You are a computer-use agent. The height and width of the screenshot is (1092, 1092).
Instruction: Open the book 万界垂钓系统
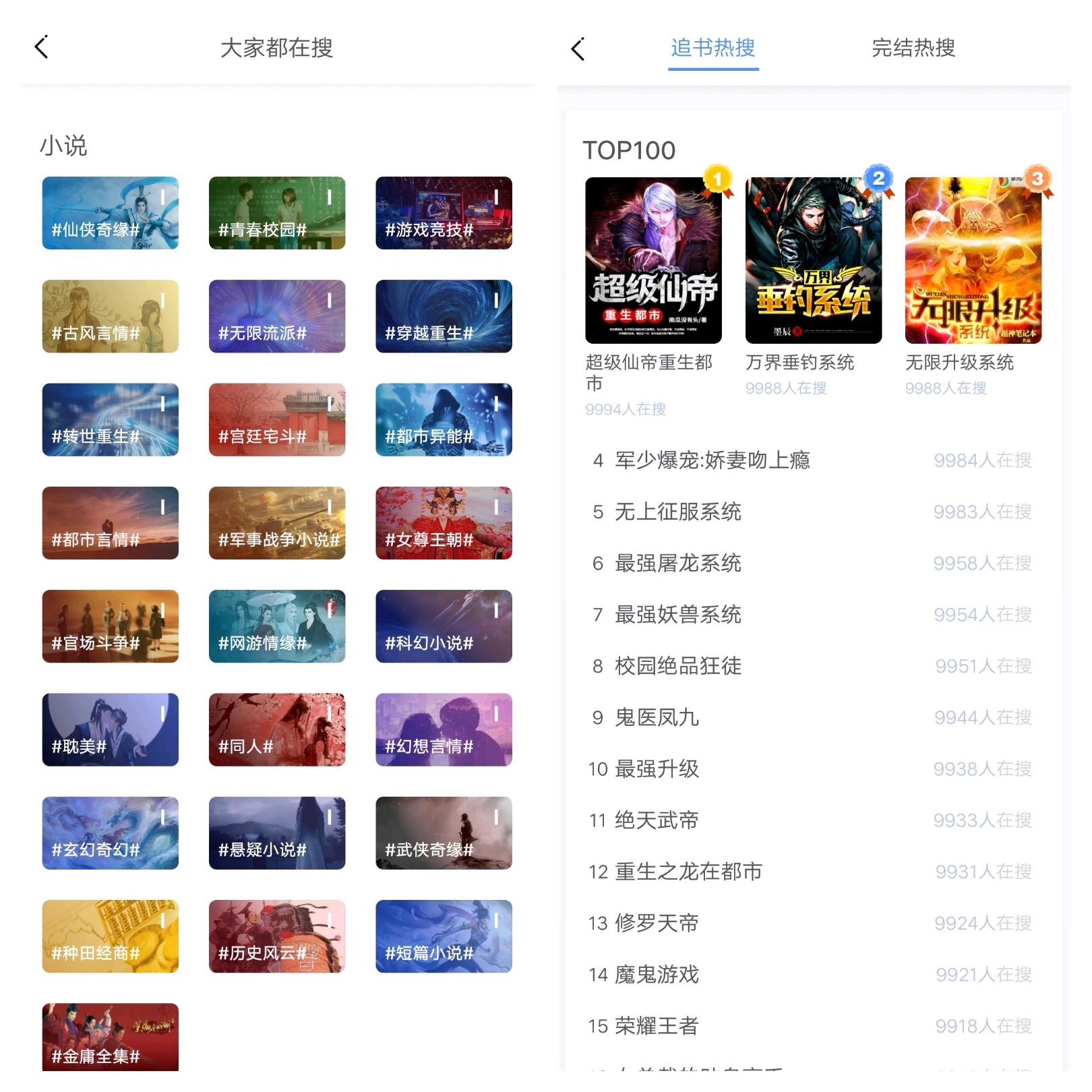click(813, 260)
